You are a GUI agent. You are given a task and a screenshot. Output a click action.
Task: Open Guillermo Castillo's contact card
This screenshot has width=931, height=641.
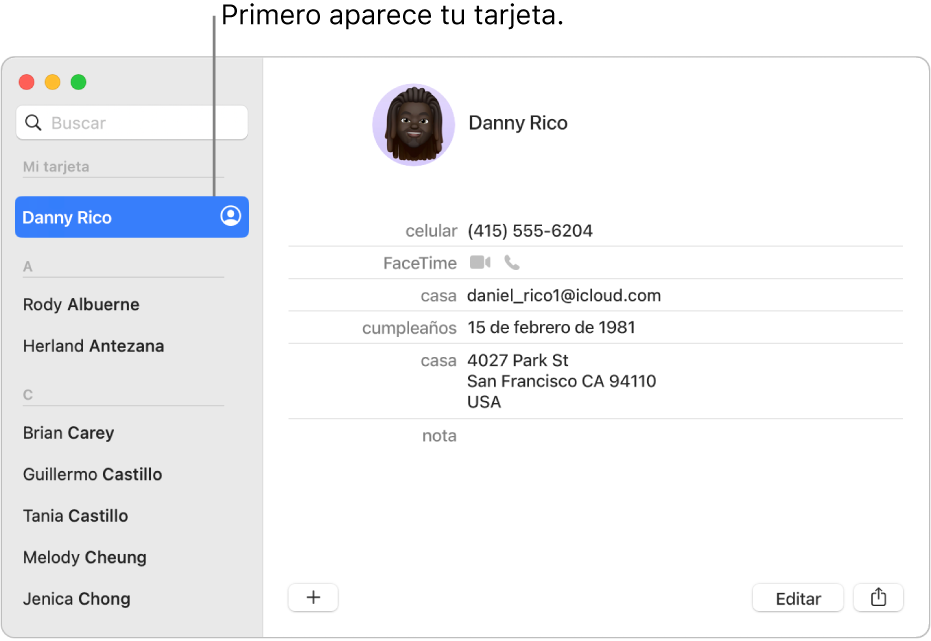point(92,474)
